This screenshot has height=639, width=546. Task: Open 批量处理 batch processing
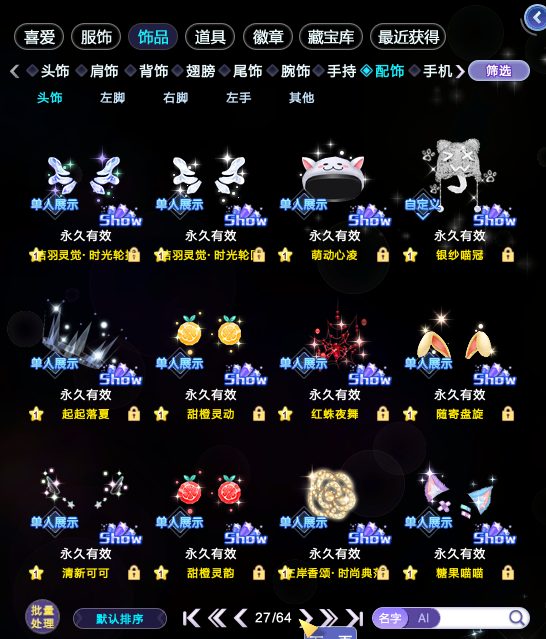click(42, 616)
